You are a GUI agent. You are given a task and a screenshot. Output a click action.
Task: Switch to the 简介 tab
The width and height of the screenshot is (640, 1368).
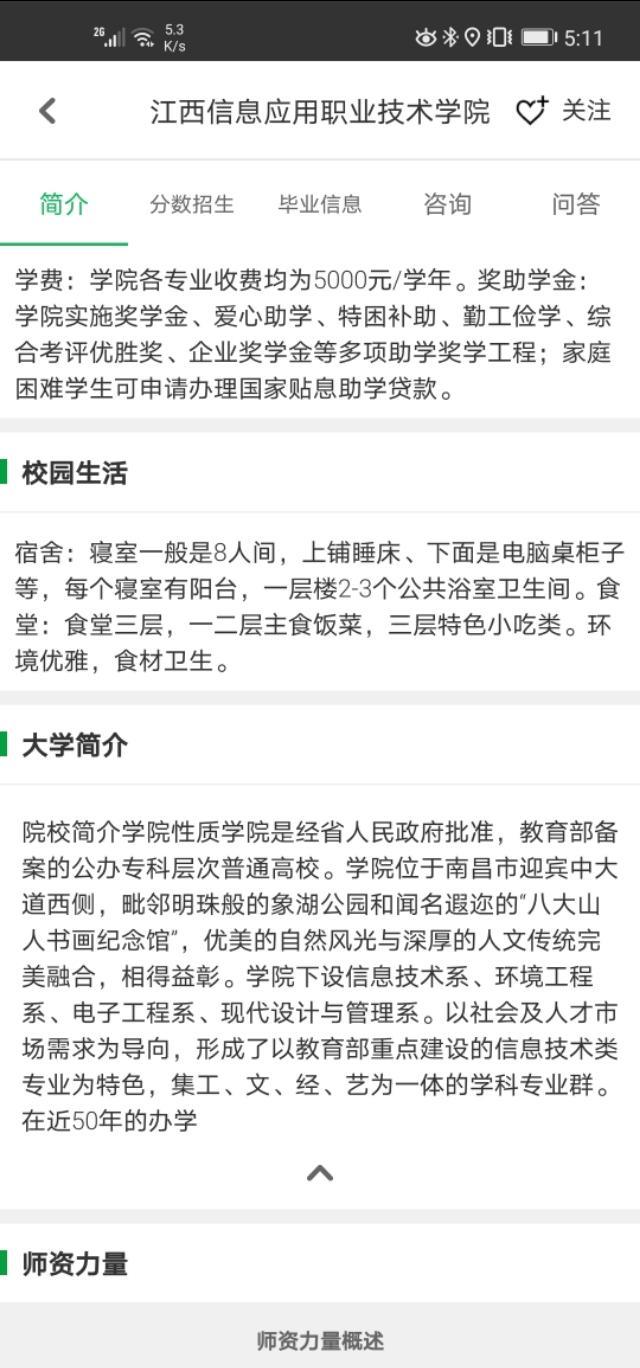(x=64, y=204)
